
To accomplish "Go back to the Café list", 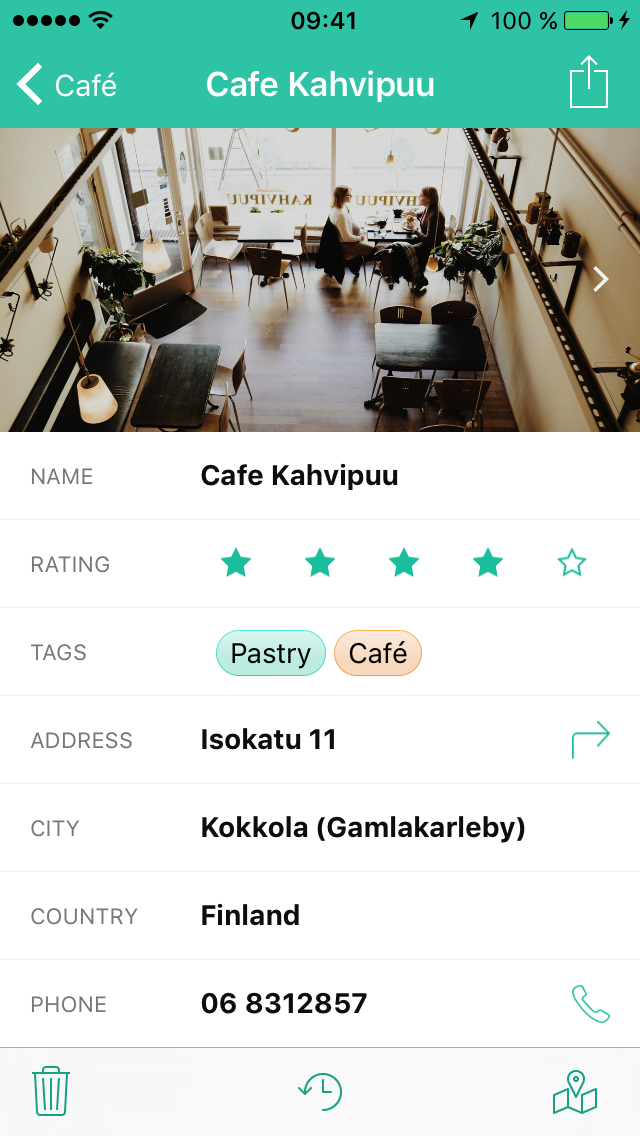I will pyautogui.click(x=67, y=85).
